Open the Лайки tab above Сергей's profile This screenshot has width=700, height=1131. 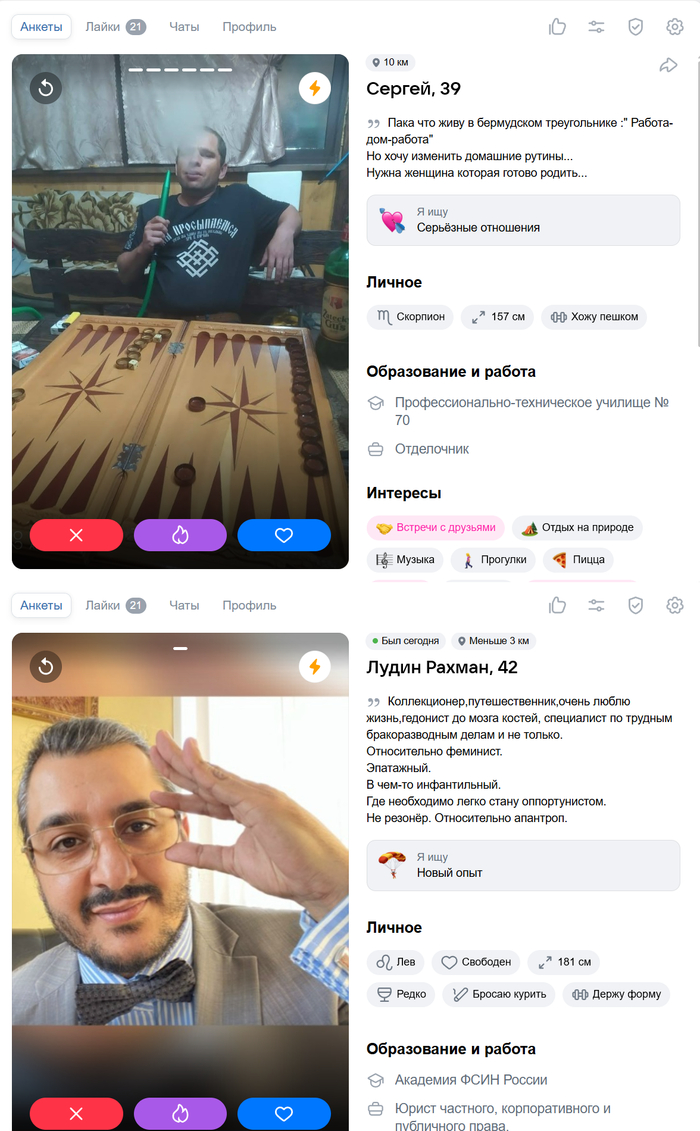click(x=115, y=27)
